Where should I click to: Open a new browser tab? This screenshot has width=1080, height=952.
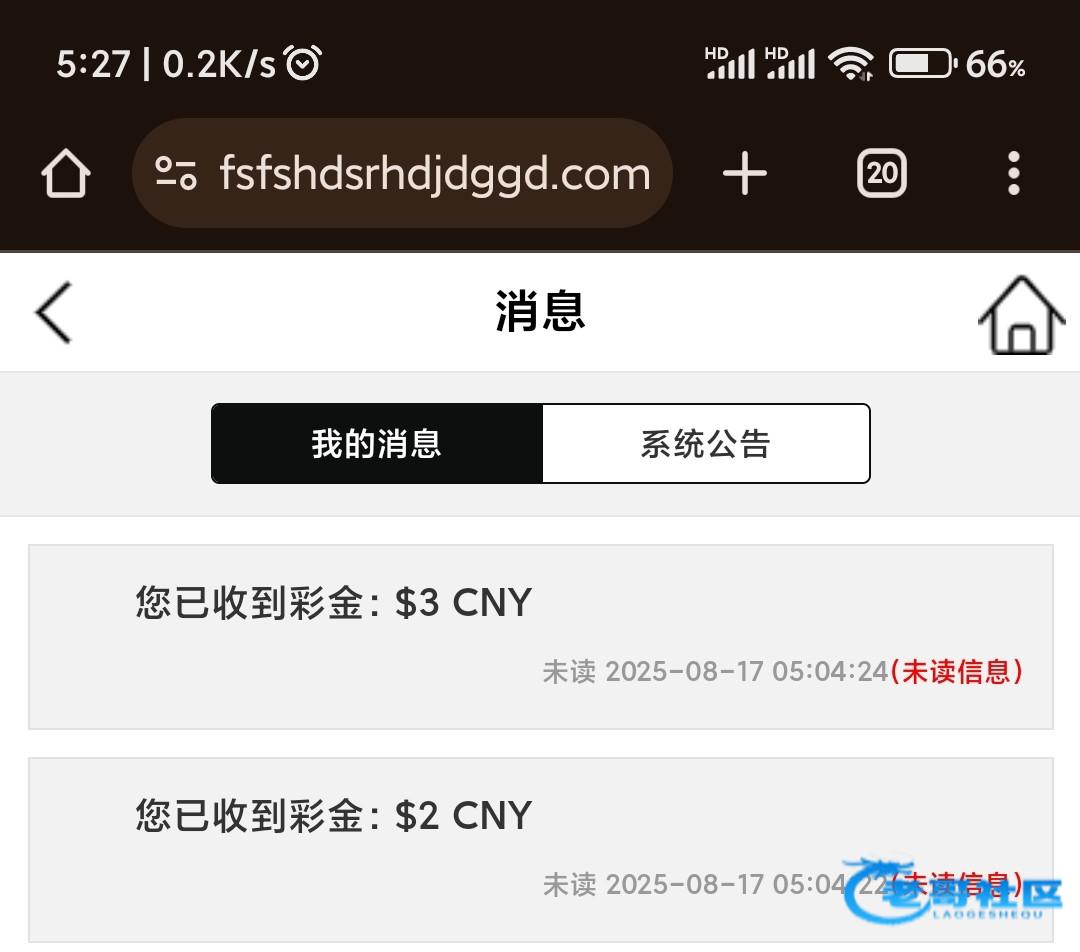tap(745, 174)
